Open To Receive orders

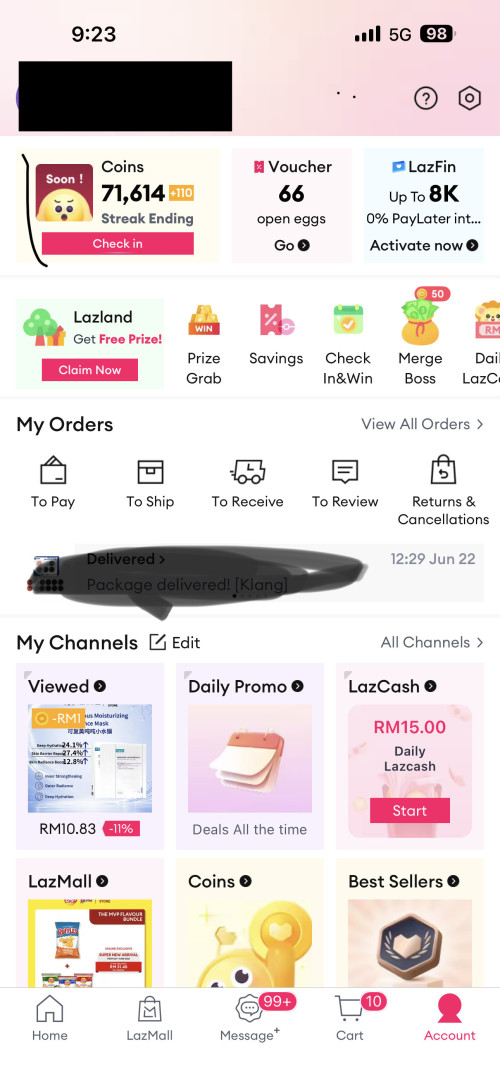pos(248,482)
